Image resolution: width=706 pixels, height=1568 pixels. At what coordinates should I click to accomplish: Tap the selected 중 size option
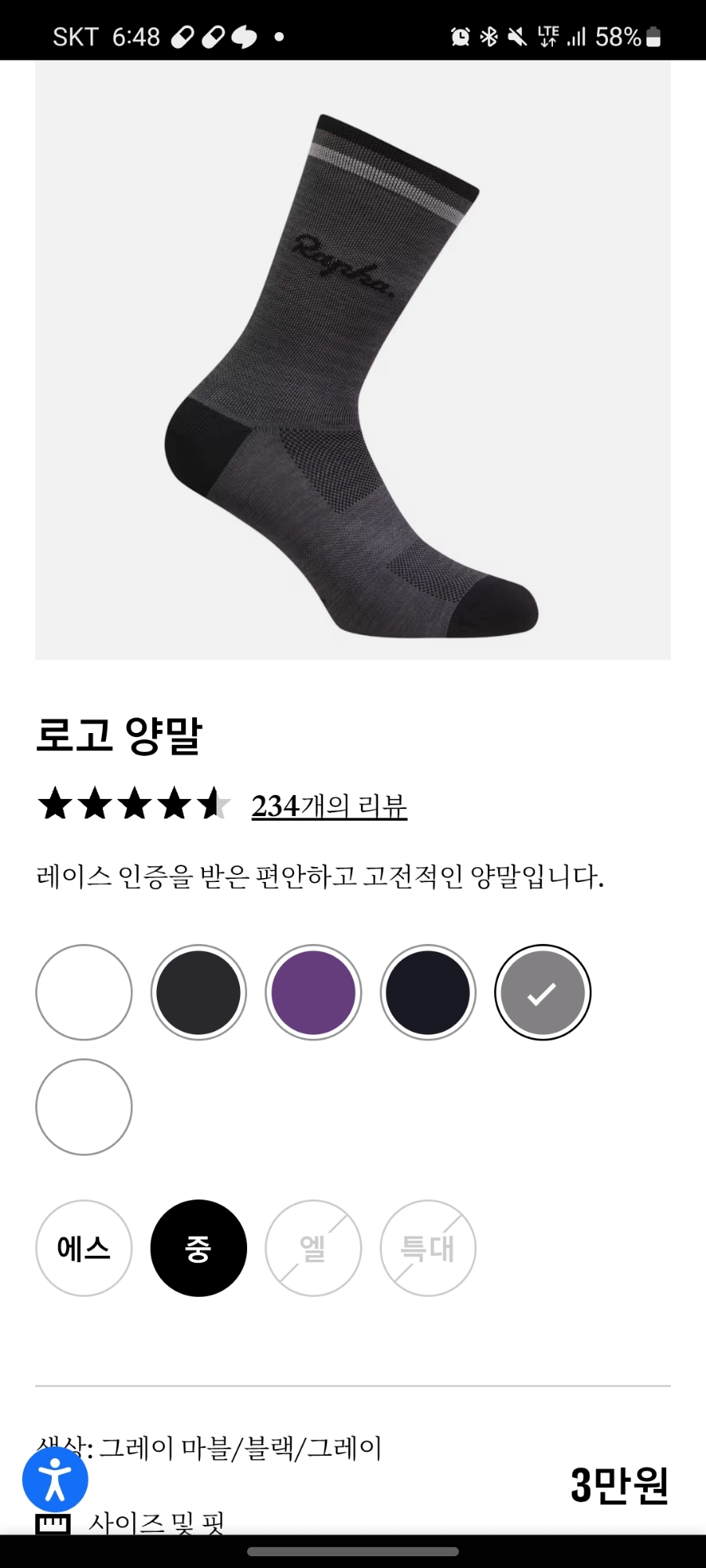tap(198, 1247)
